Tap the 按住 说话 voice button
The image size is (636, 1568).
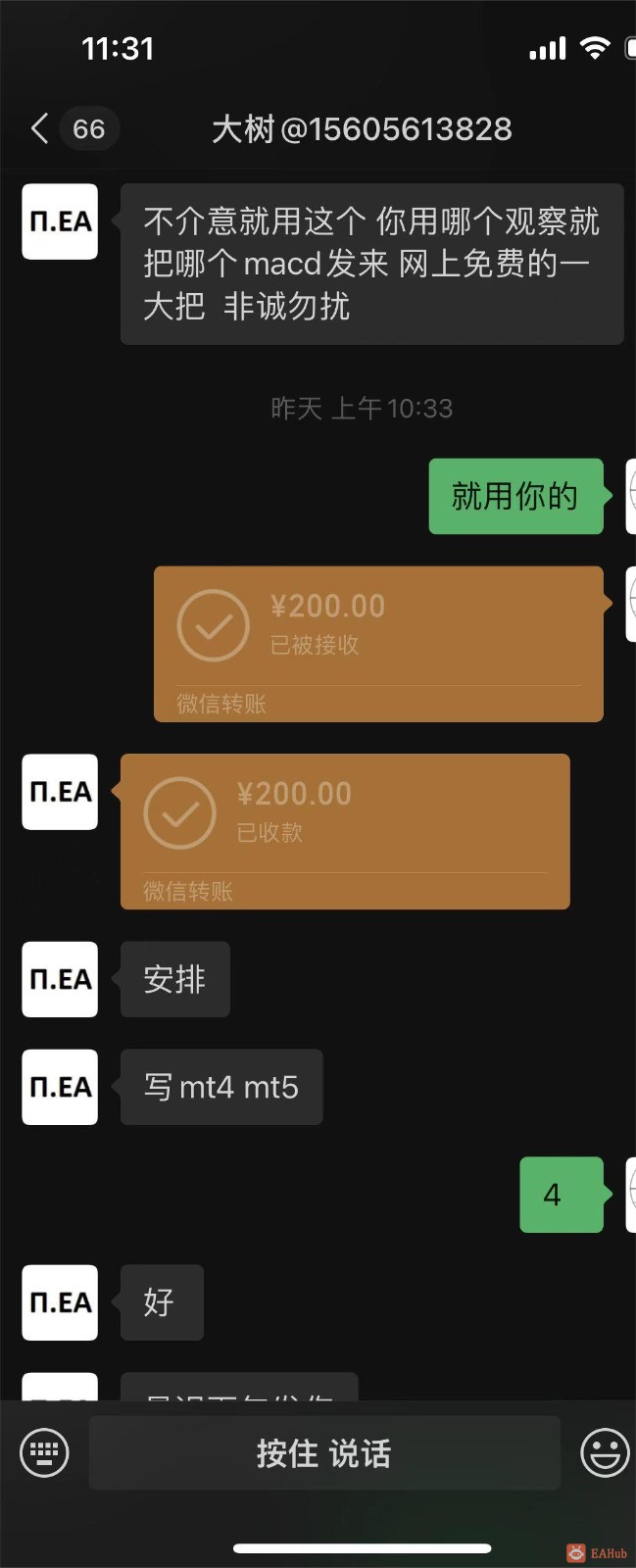point(324,1452)
